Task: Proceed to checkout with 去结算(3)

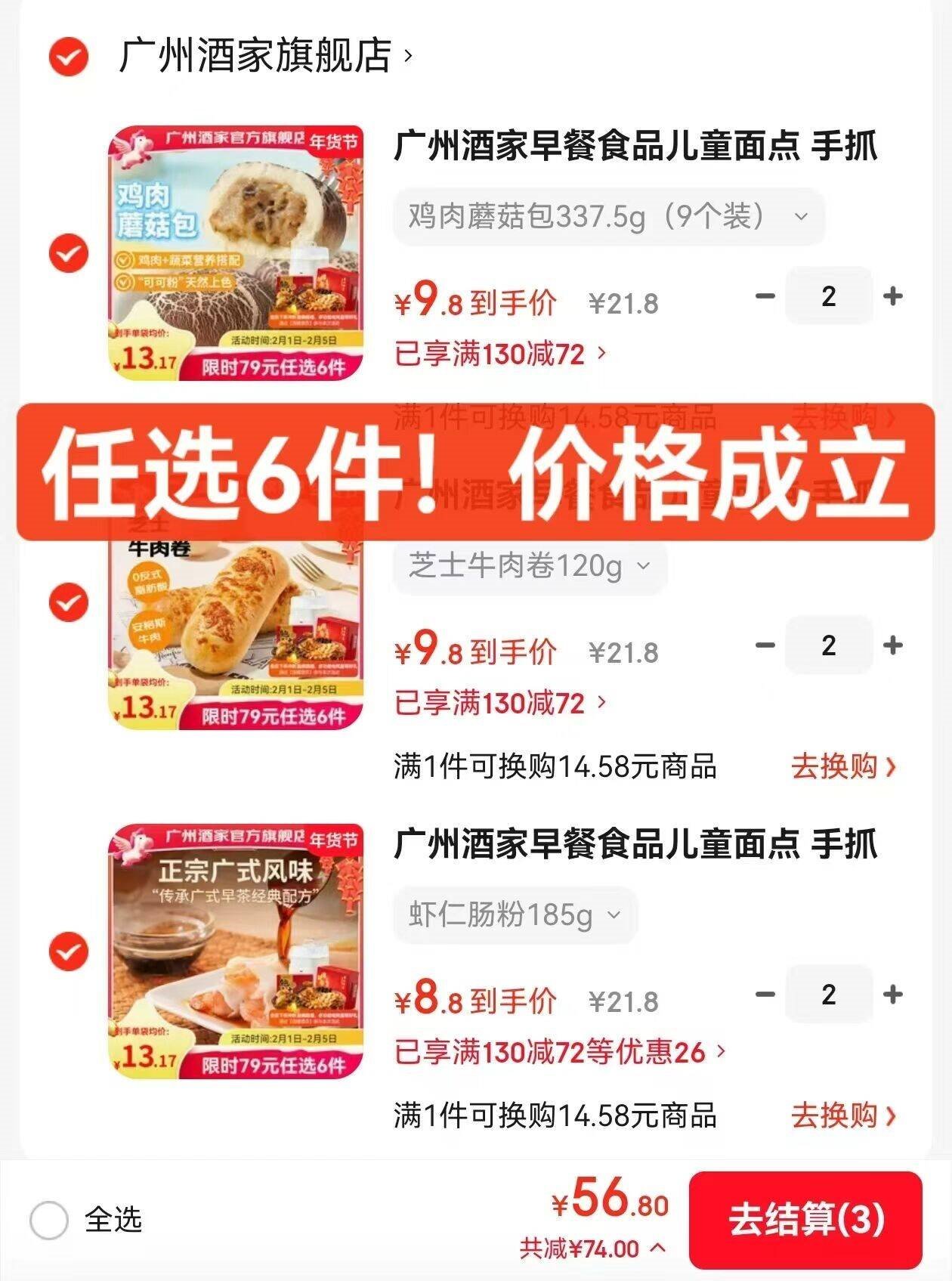Action: click(x=805, y=1220)
